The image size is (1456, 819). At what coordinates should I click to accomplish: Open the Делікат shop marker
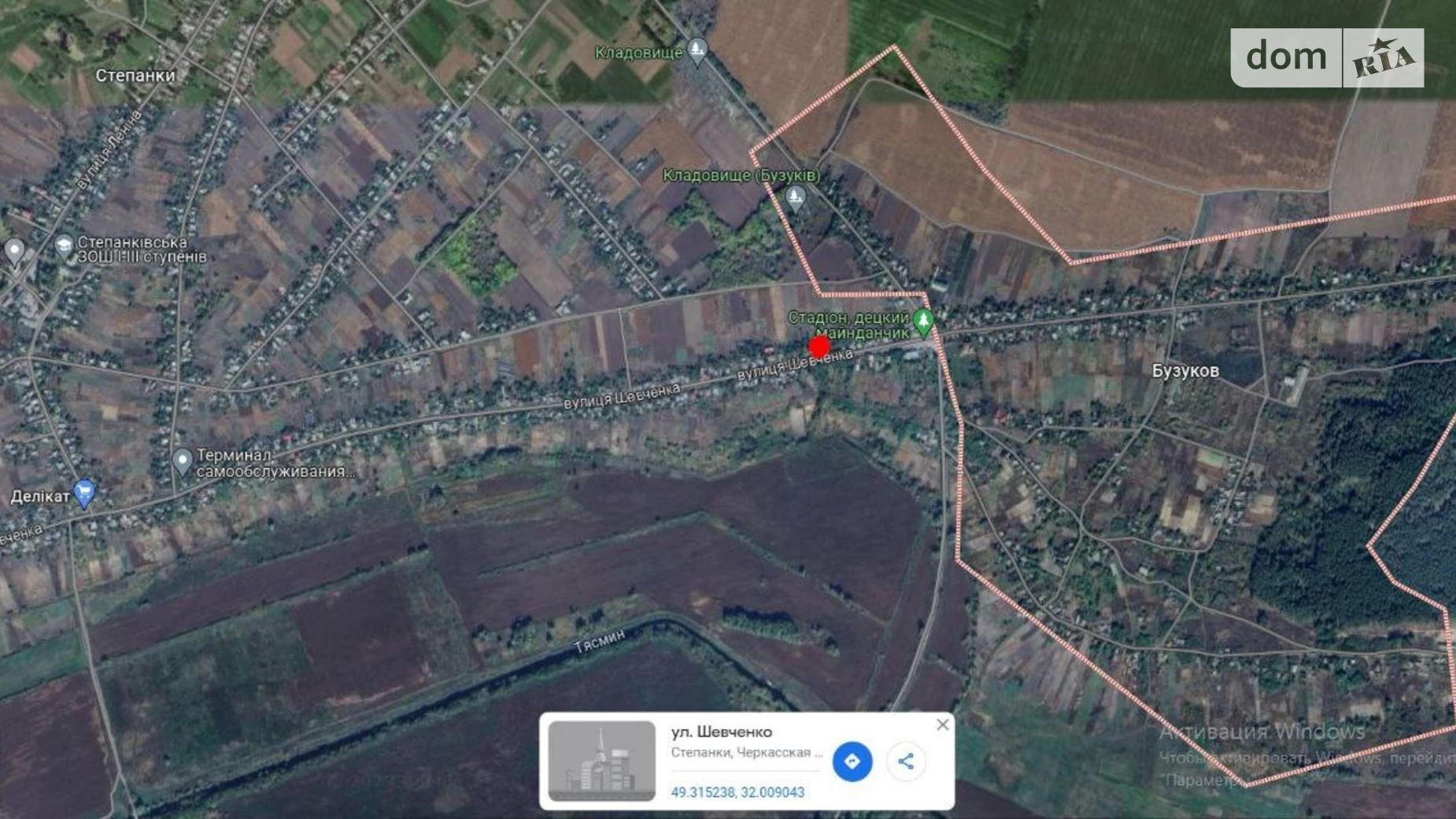tap(83, 493)
